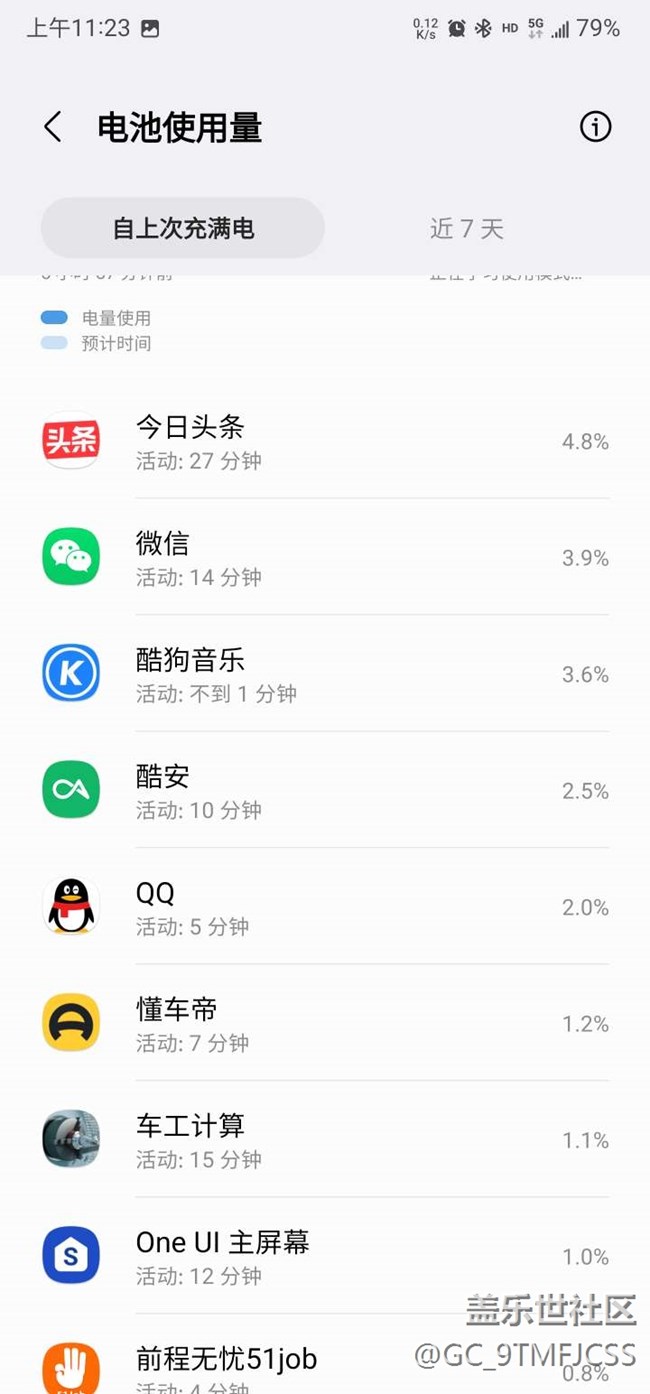The image size is (650, 1394).
Task: Open 今日头条 battery usage details
Action: (x=325, y=441)
